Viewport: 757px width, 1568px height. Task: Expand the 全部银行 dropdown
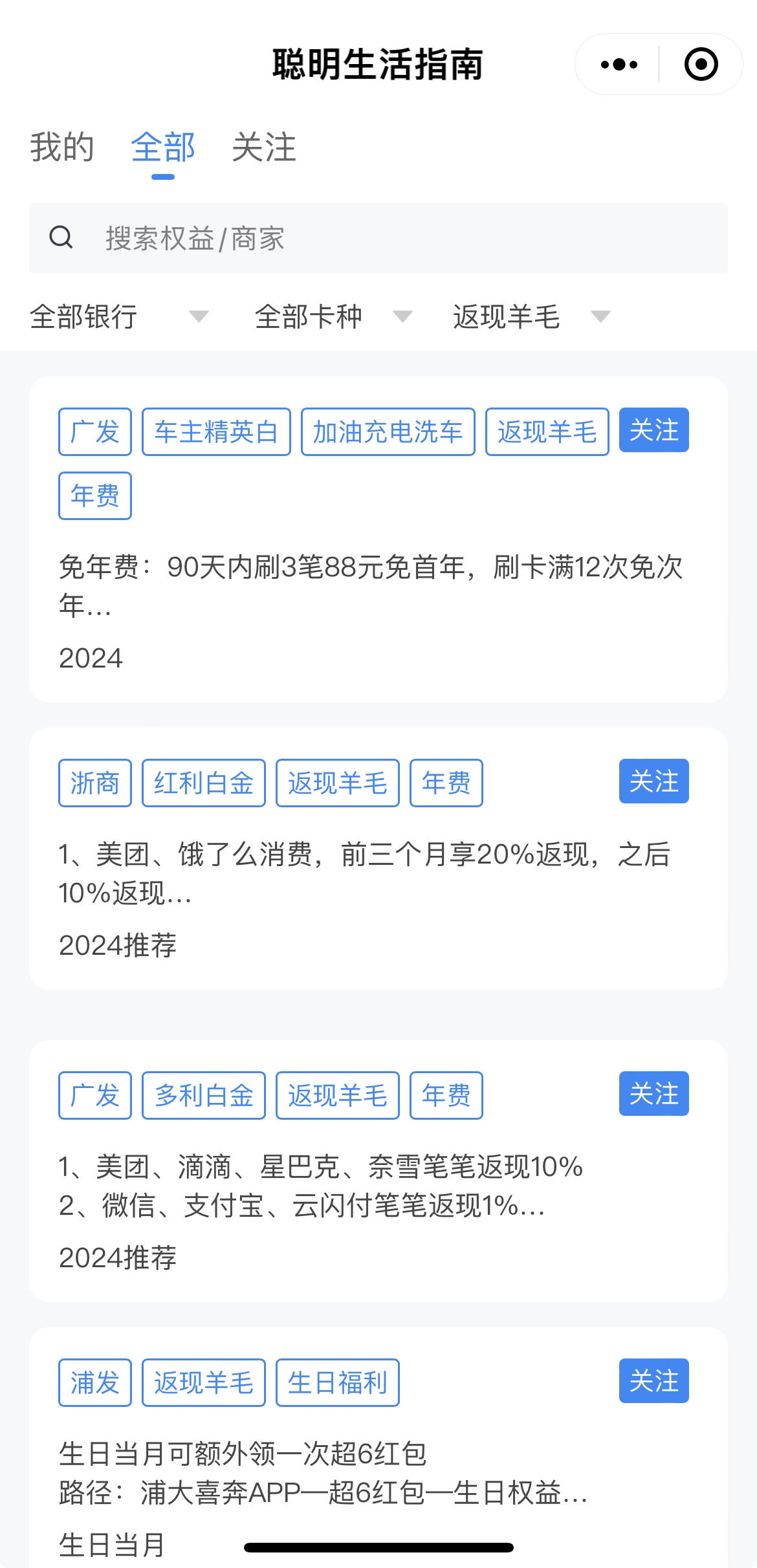[x=120, y=316]
